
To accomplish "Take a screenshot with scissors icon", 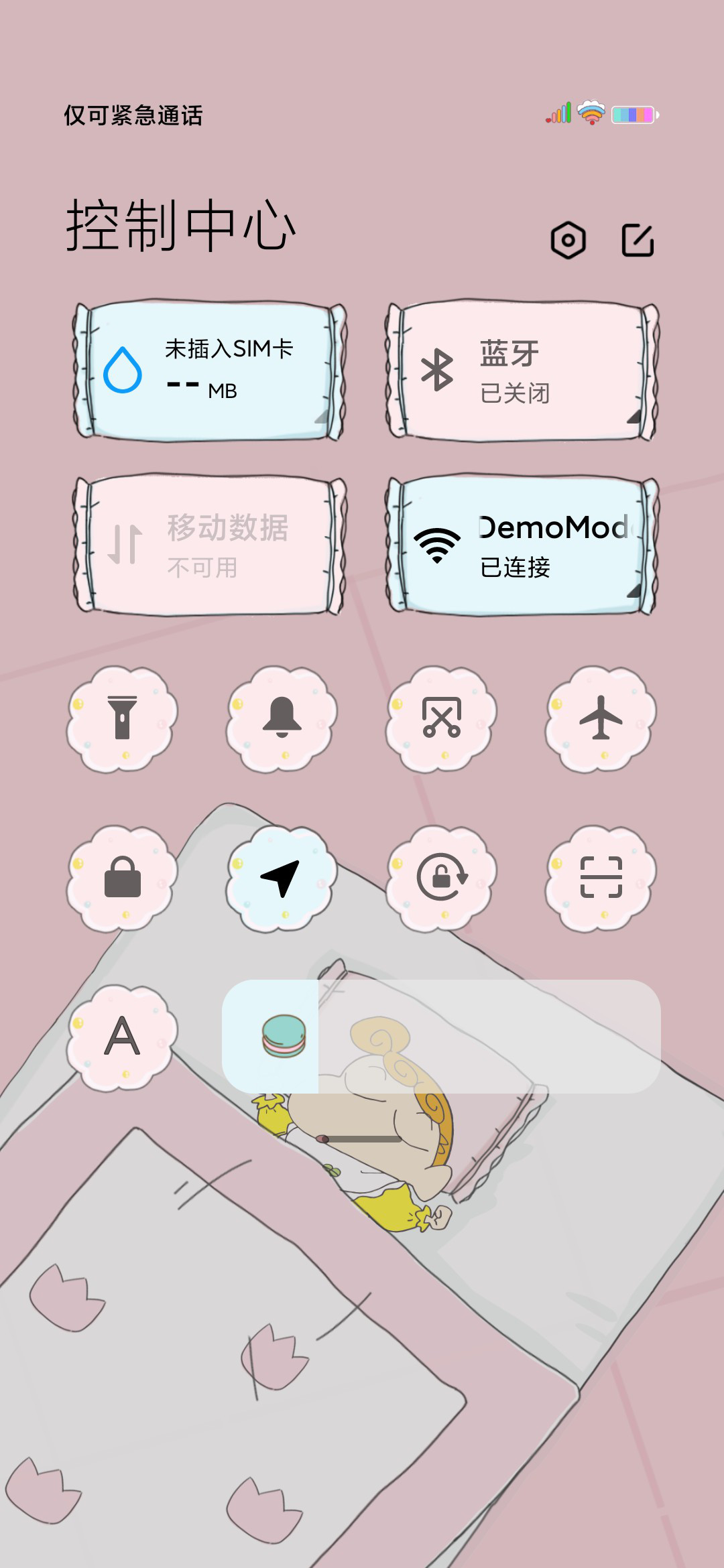I will point(441,718).
